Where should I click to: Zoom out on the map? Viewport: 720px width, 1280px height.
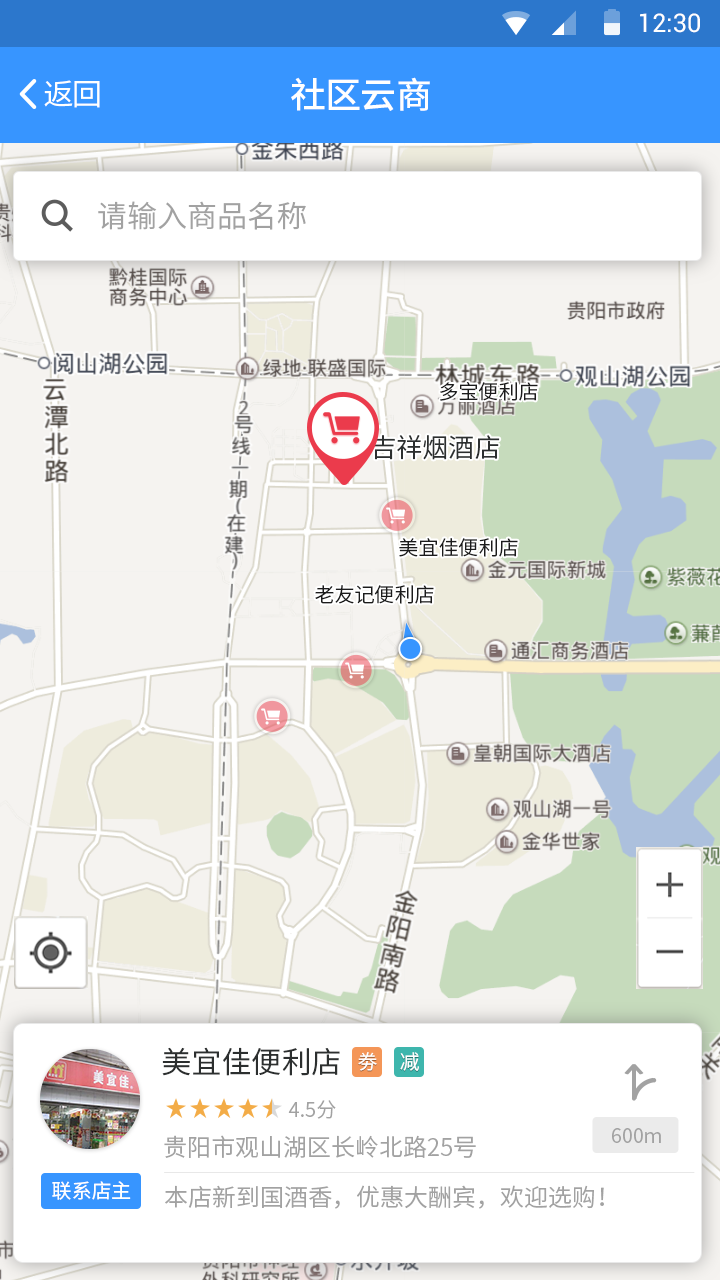coord(669,951)
